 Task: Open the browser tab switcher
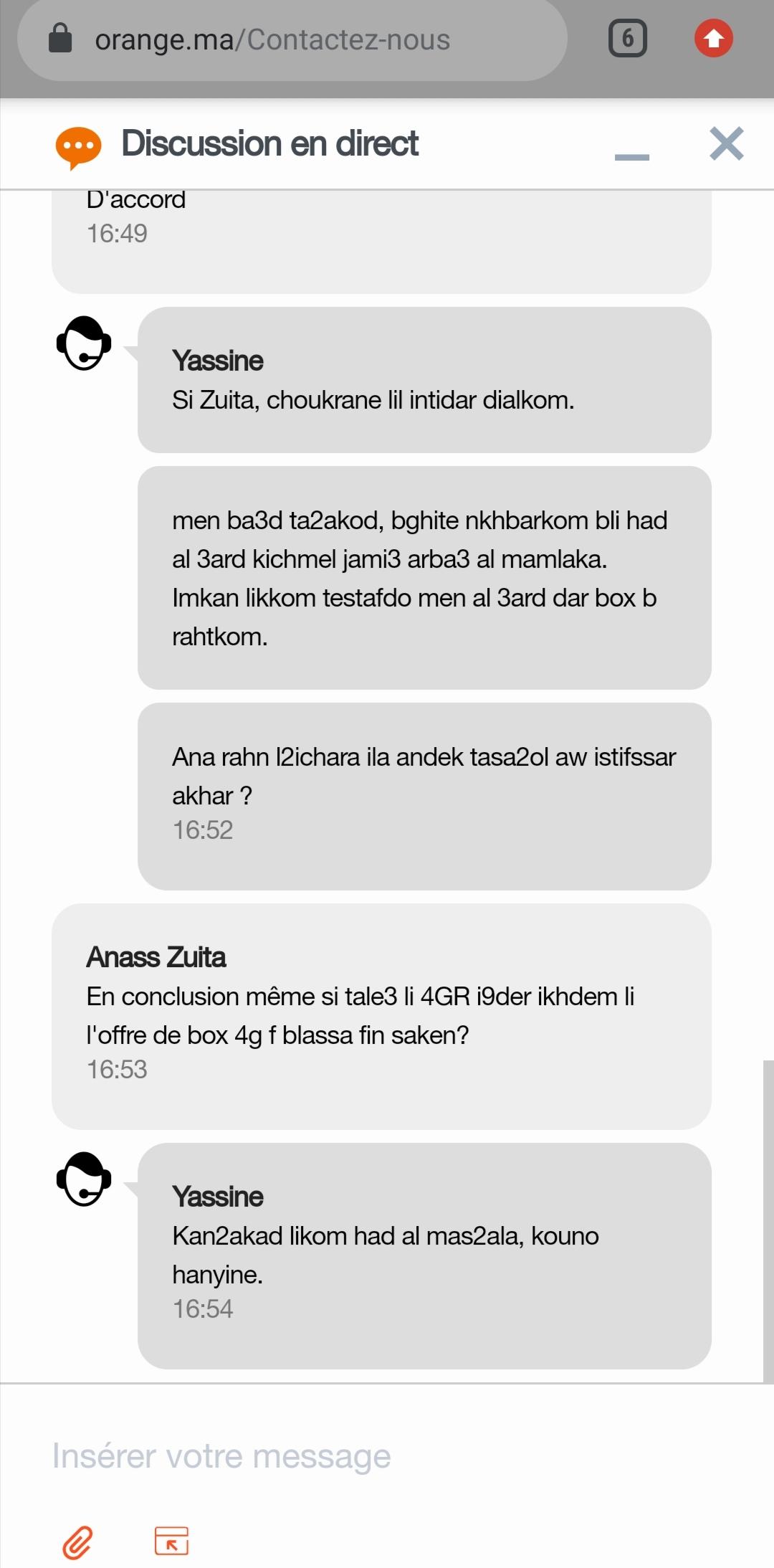(628, 39)
